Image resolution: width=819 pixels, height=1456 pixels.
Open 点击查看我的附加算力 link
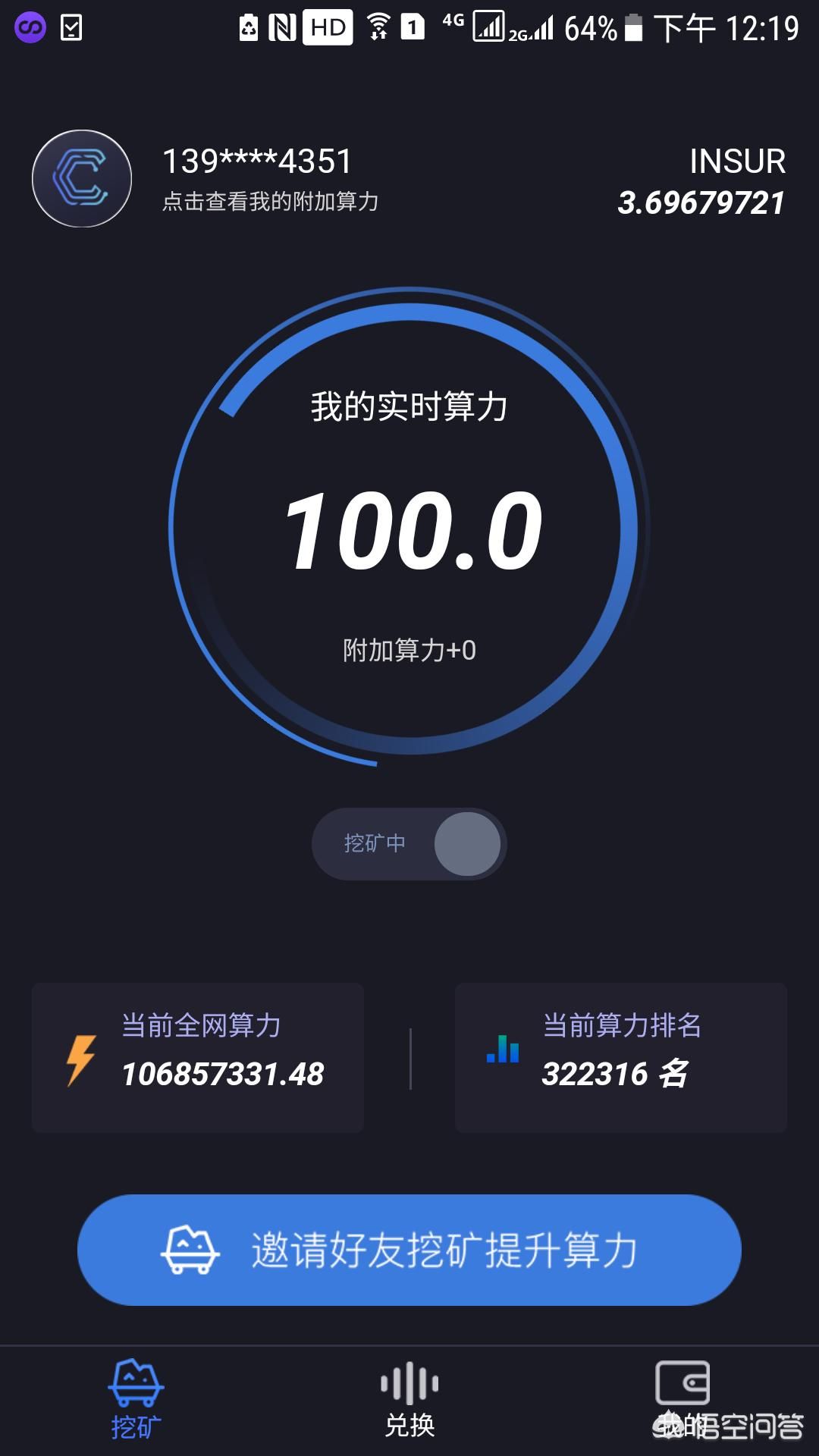[x=270, y=202]
